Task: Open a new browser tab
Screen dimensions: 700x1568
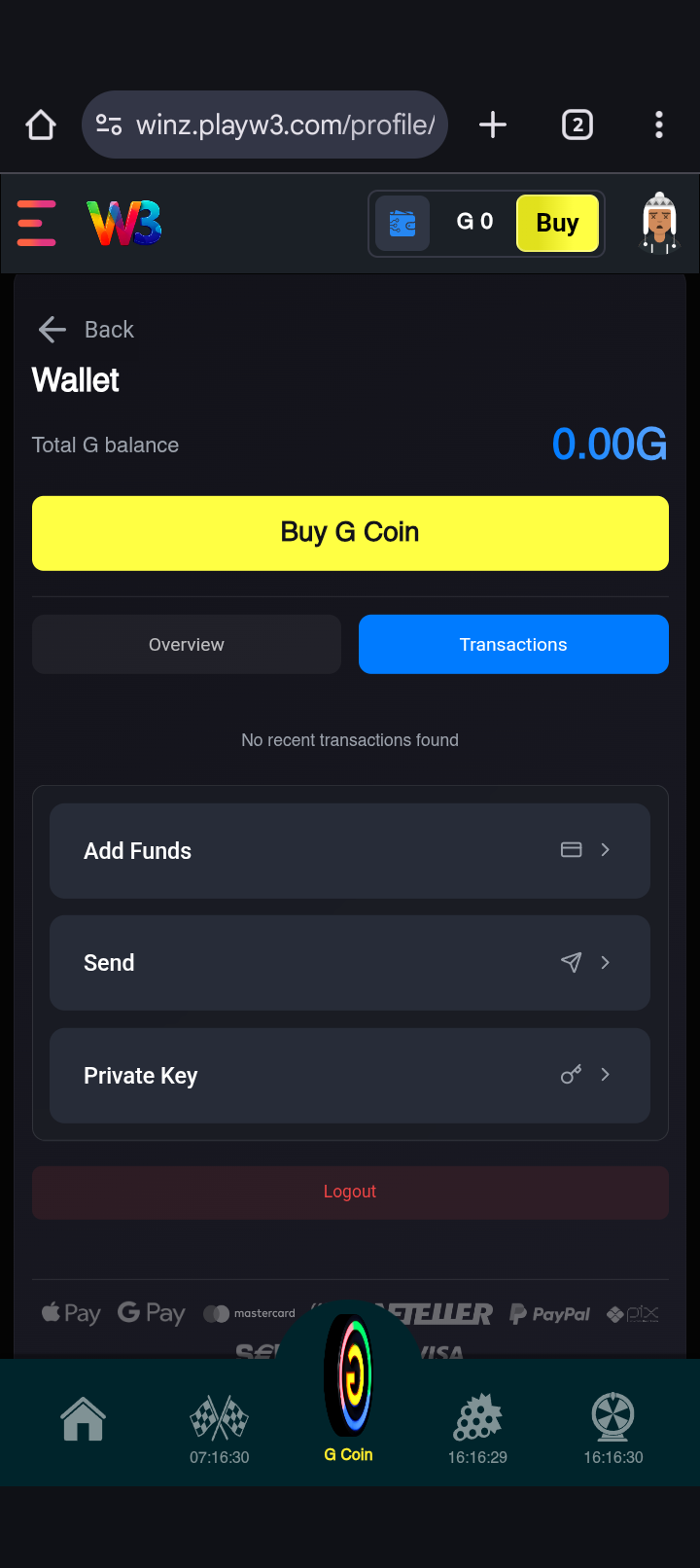Action: tap(493, 125)
